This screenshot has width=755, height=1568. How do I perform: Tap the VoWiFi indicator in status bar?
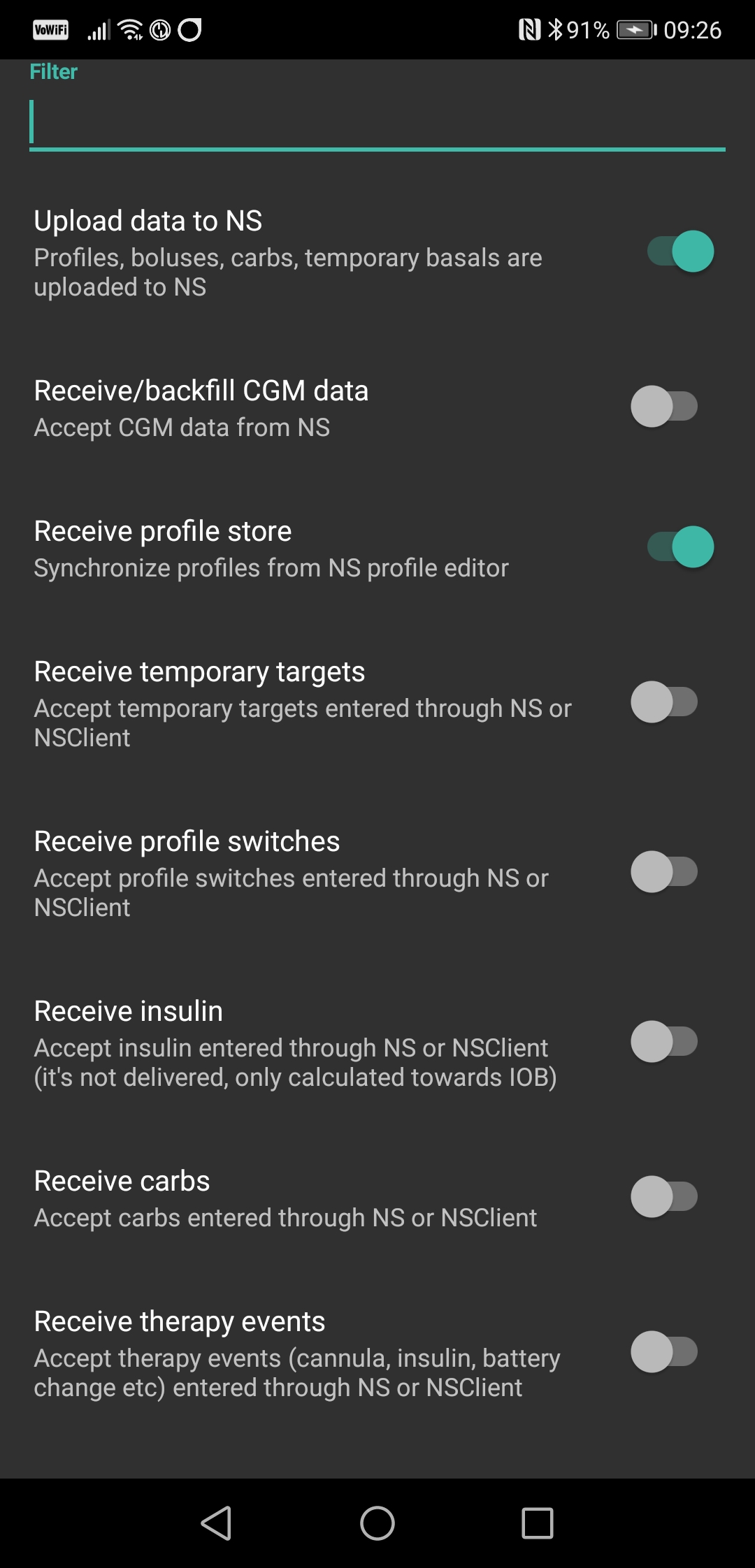[x=49, y=29]
